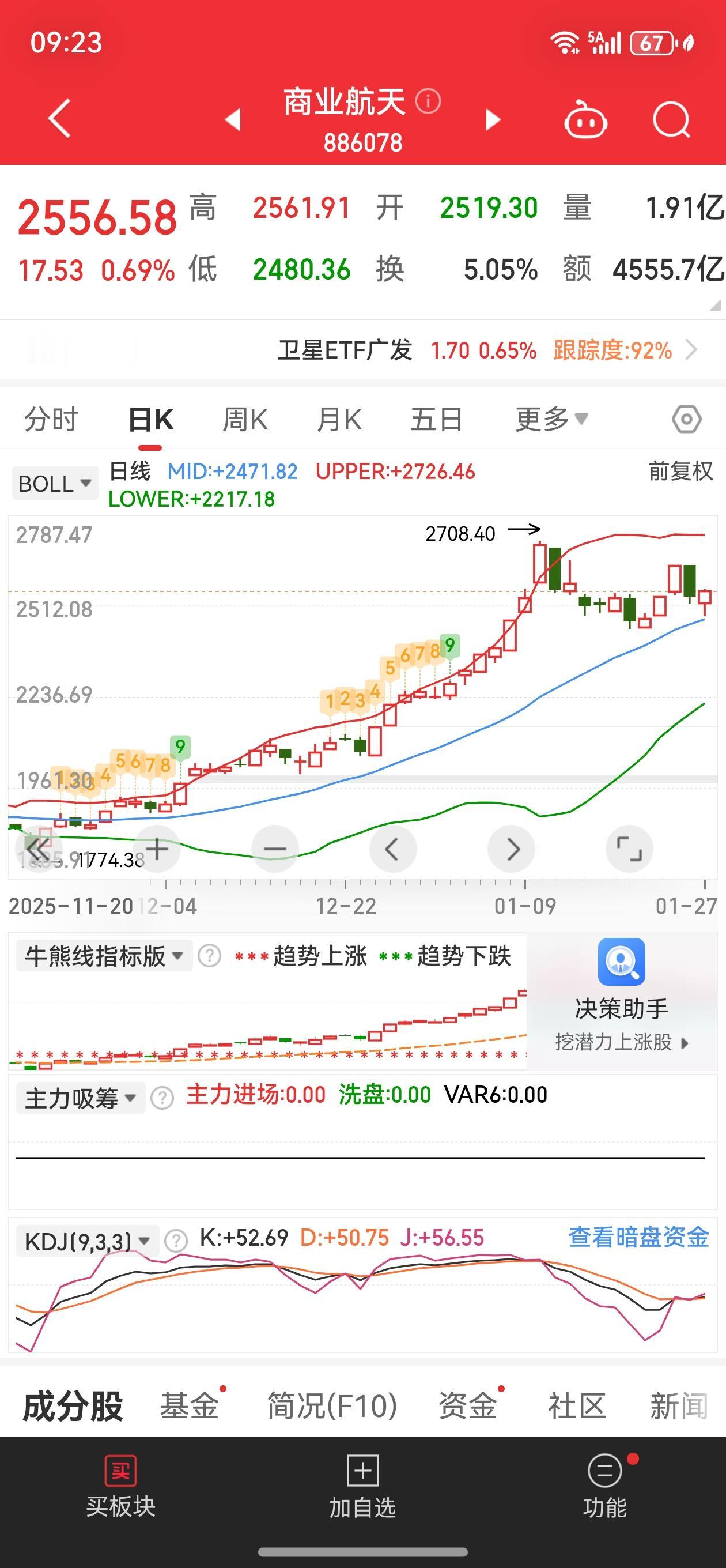726x1568 pixels.
Task: Open the BOLL indicator dropdown
Action: click(55, 484)
